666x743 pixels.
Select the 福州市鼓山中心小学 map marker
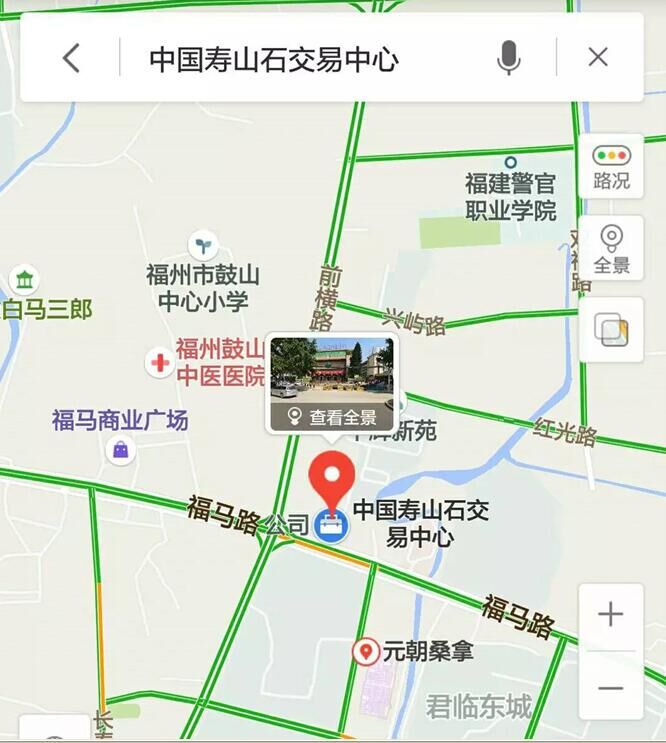tap(203, 244)
